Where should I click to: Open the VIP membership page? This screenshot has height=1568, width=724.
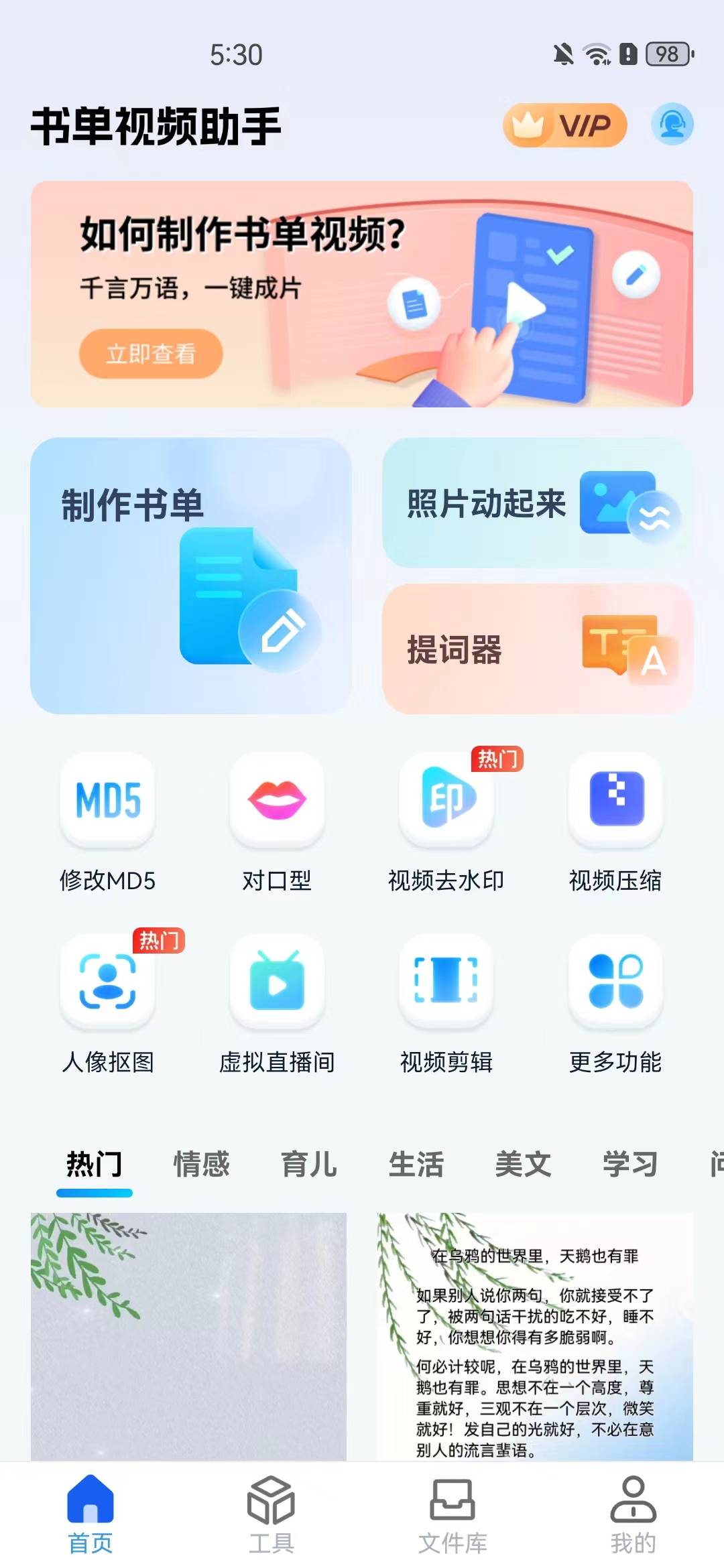(566, 125)
